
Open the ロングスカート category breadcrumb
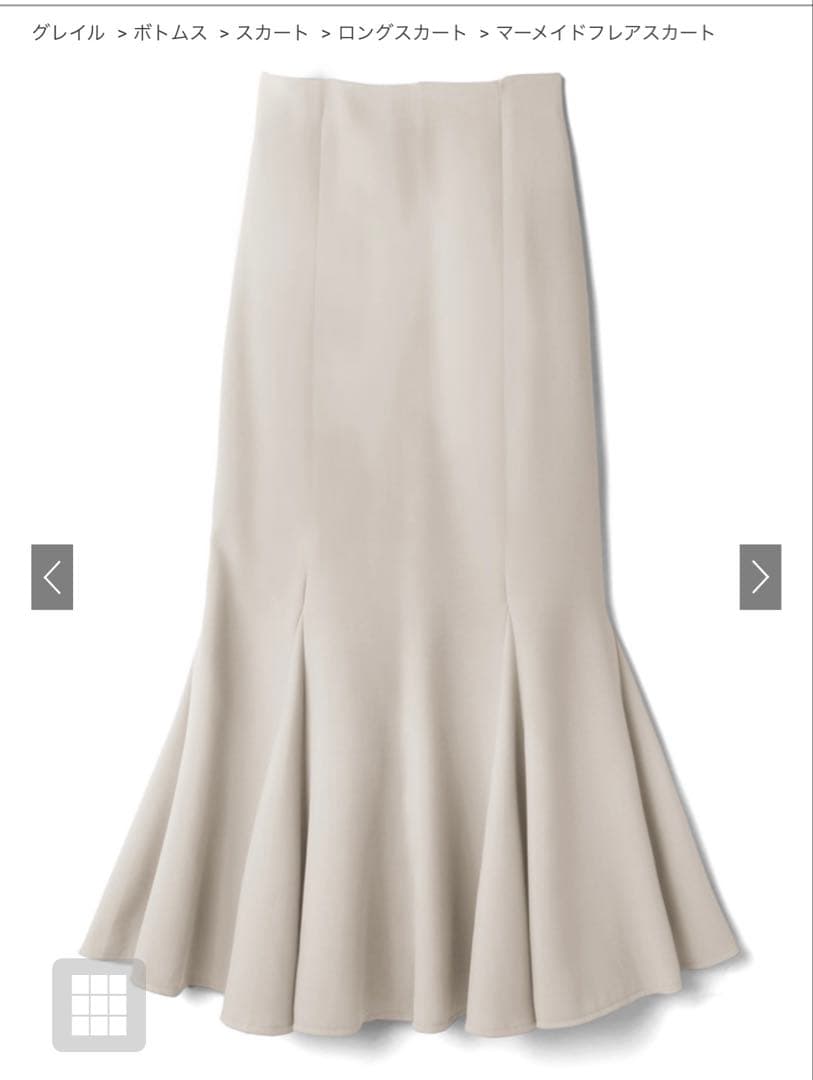point(402,33)
